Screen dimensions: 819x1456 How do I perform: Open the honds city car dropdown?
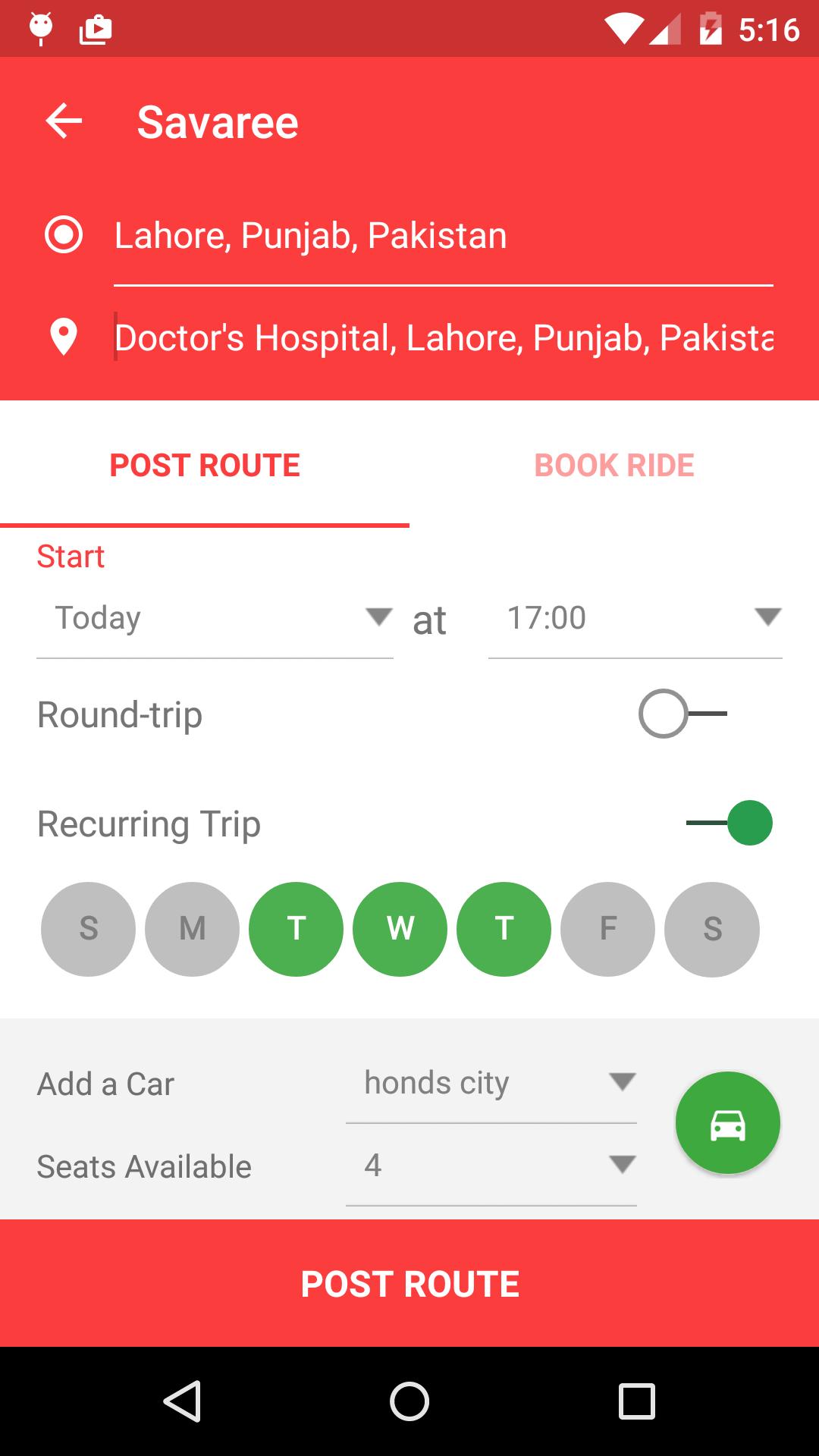tap(491, 1084)
